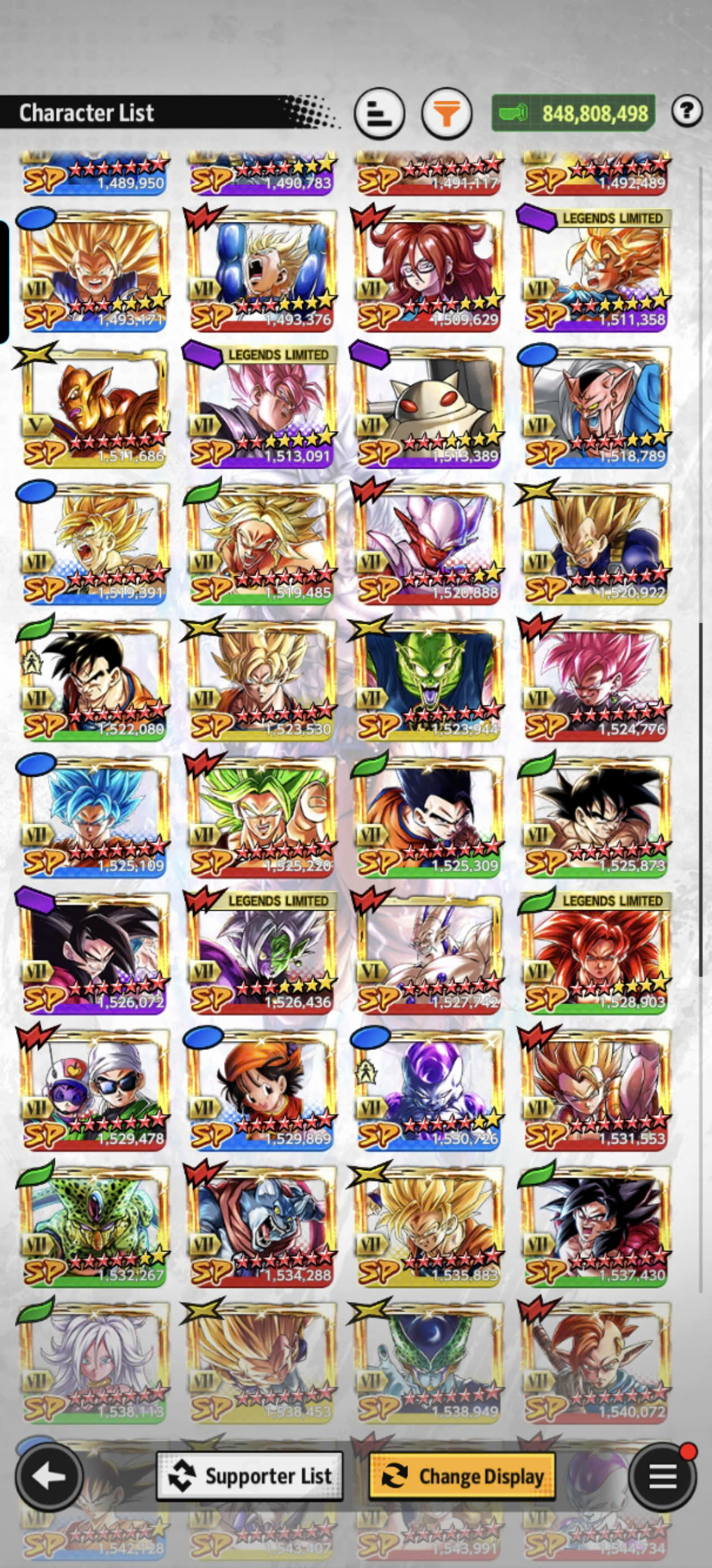Pick the character rated 1,526,436
Screen dimensions: 712x1568
261,953
